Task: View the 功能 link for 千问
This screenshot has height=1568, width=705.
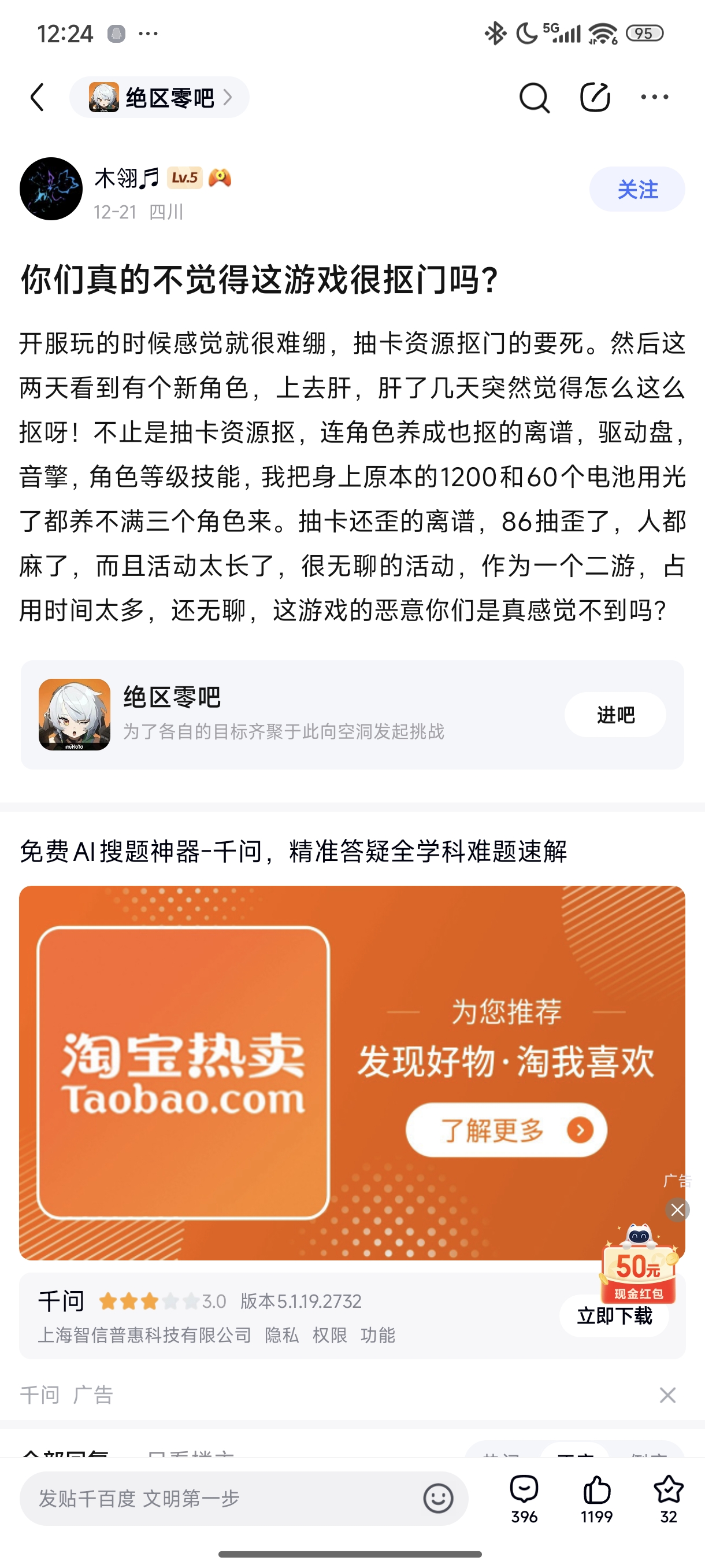Action: (378, 1336)
